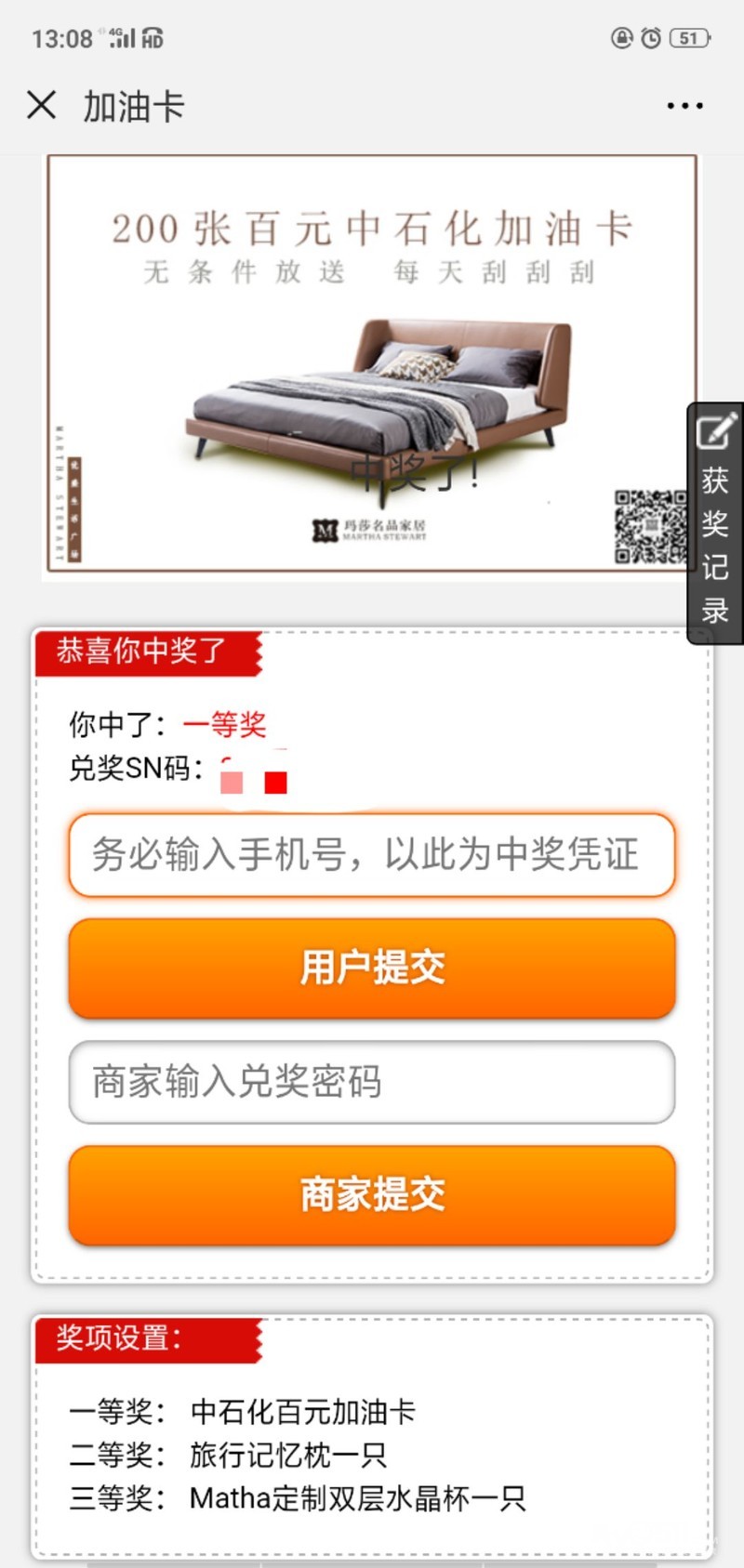Submit with the 用户提交 button
The image size is (744, 1568).
coord(371,968)
